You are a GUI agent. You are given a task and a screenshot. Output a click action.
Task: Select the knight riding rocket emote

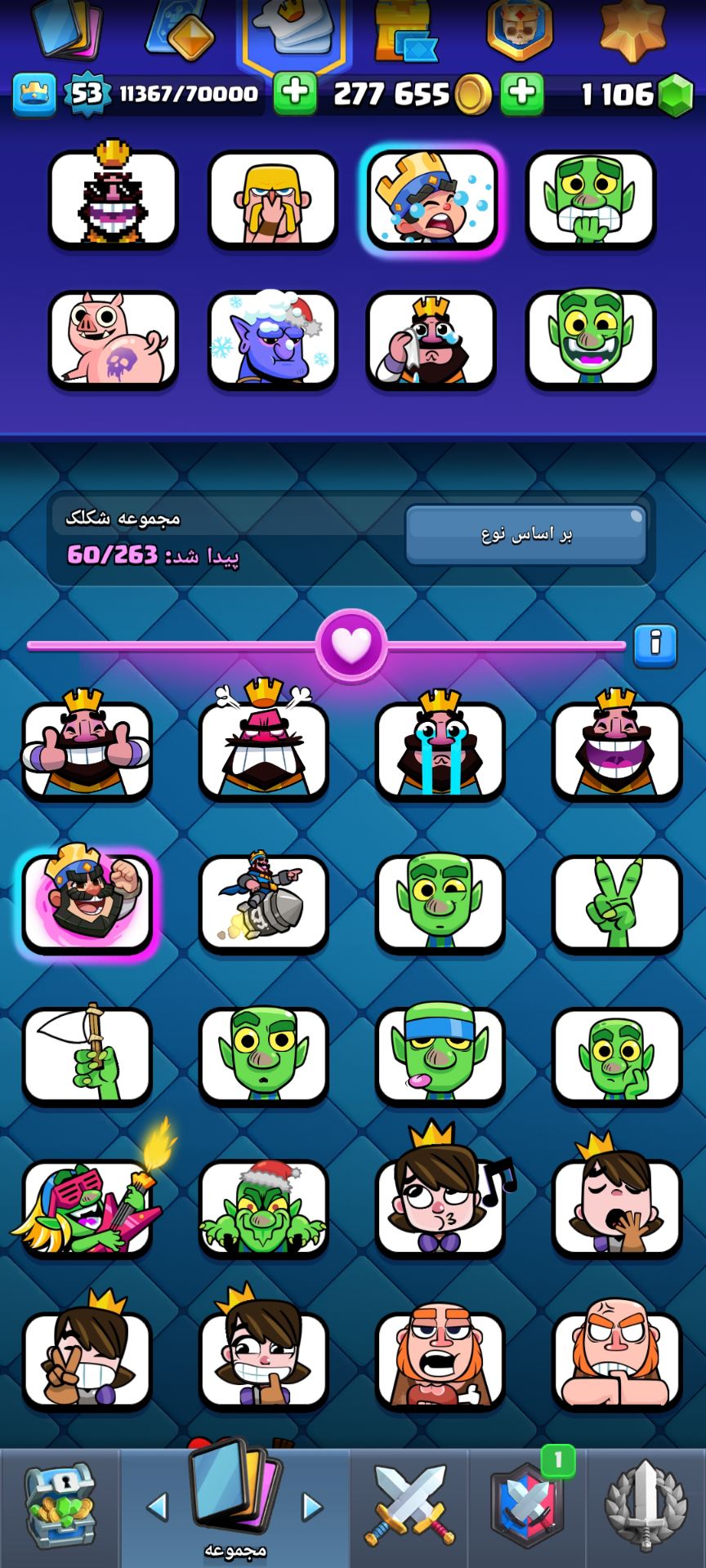click(263, 903)
